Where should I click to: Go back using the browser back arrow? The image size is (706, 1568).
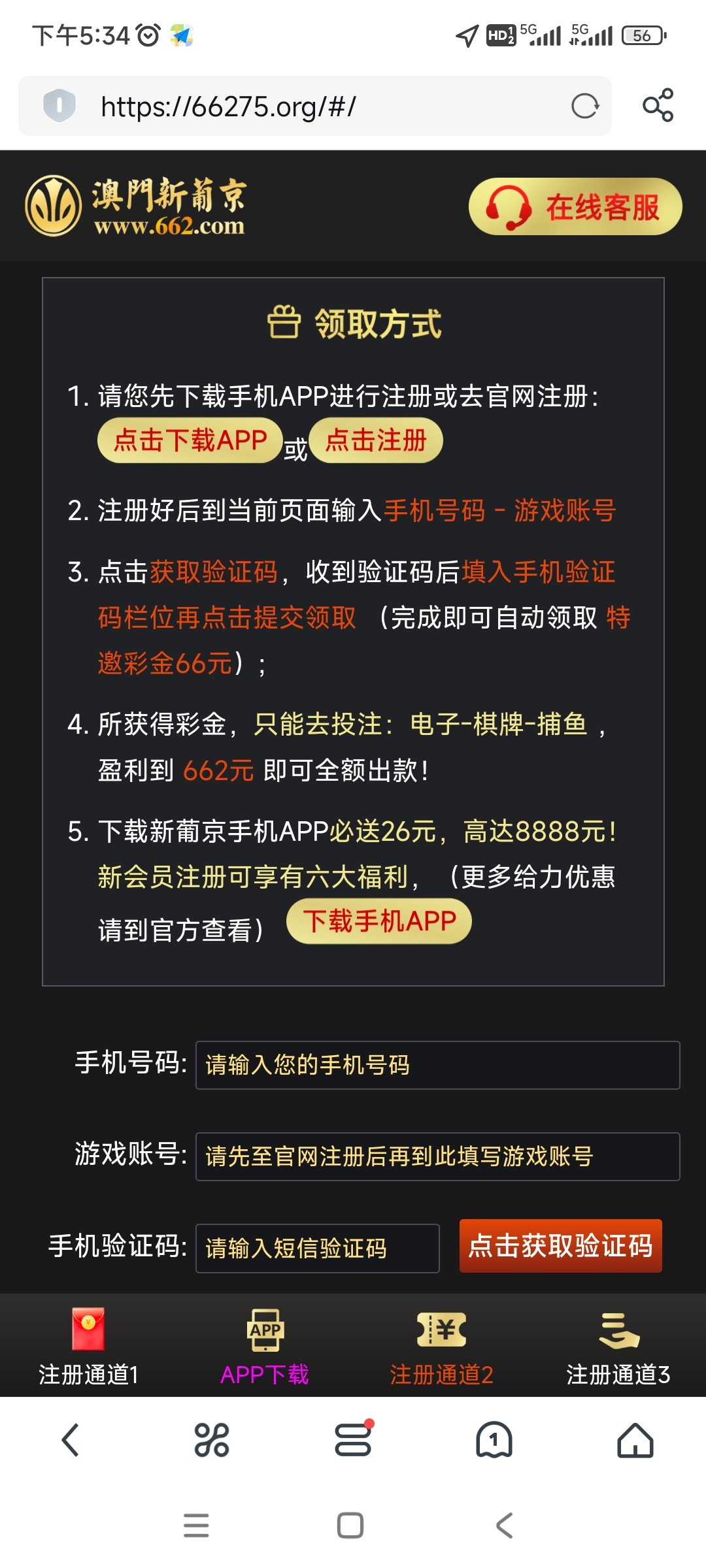coord(71,1440)
